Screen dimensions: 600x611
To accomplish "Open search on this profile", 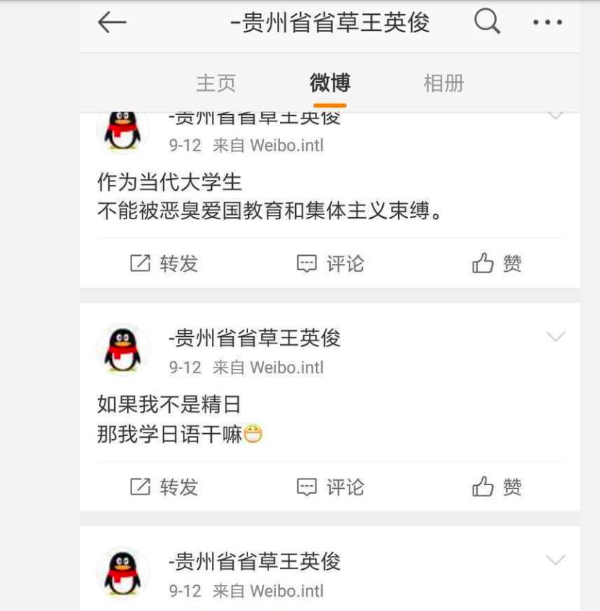I will (487, 22).
